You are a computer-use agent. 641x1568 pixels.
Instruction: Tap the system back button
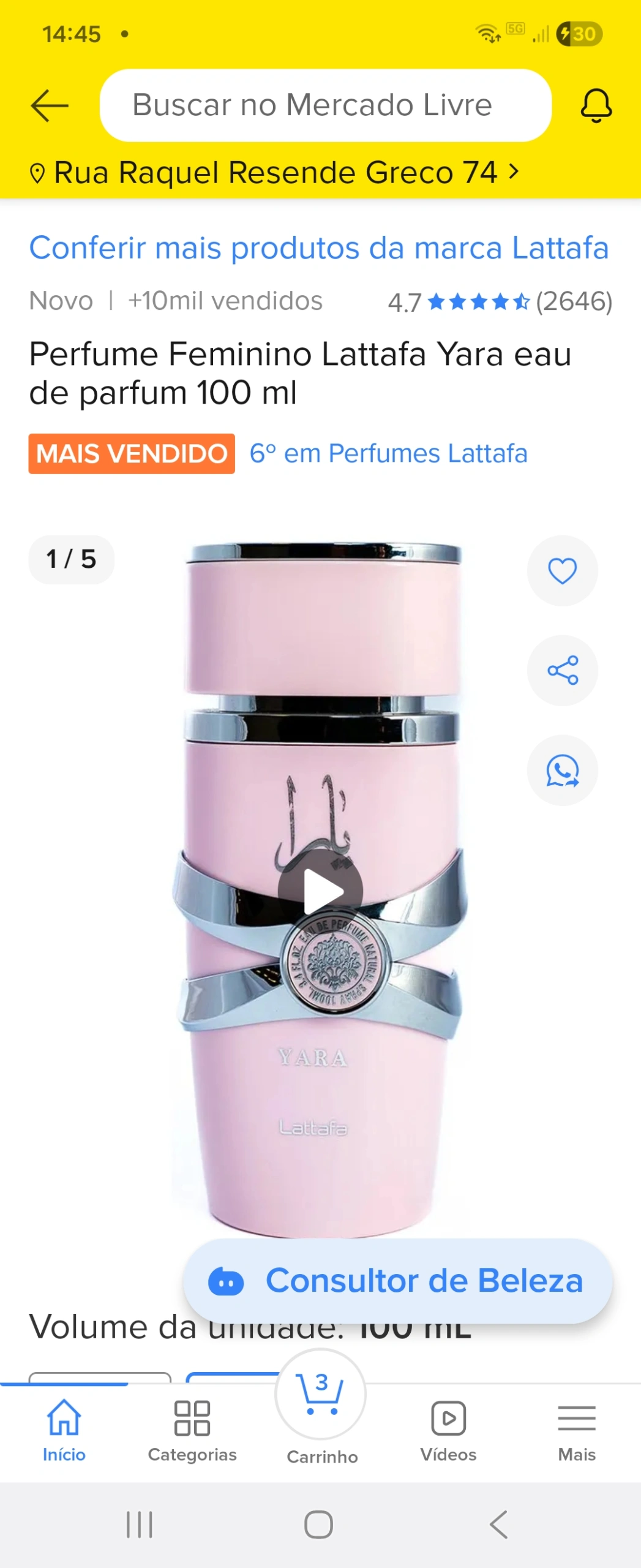498,1525
